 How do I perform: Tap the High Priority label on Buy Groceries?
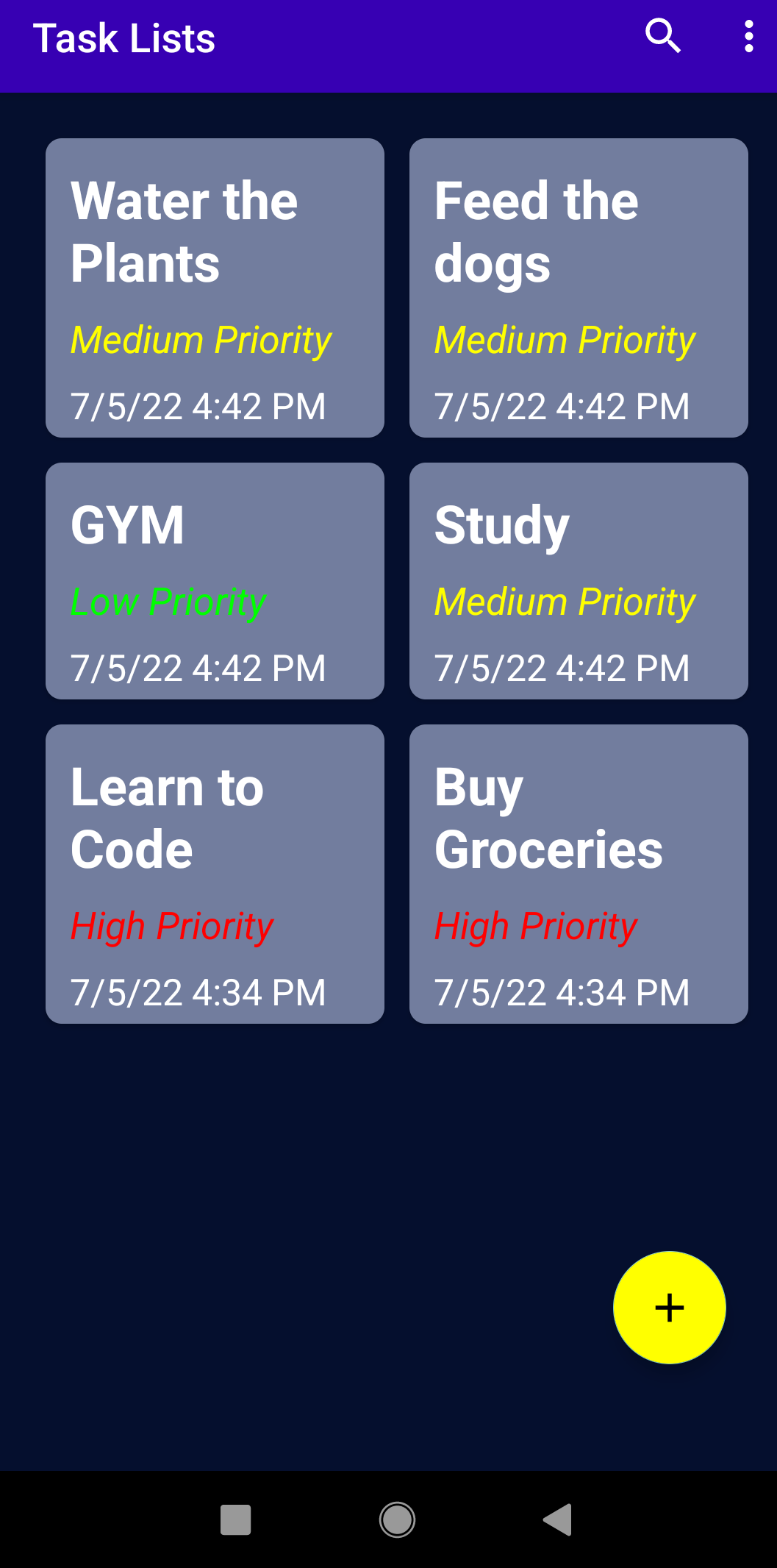pos(534,925)
